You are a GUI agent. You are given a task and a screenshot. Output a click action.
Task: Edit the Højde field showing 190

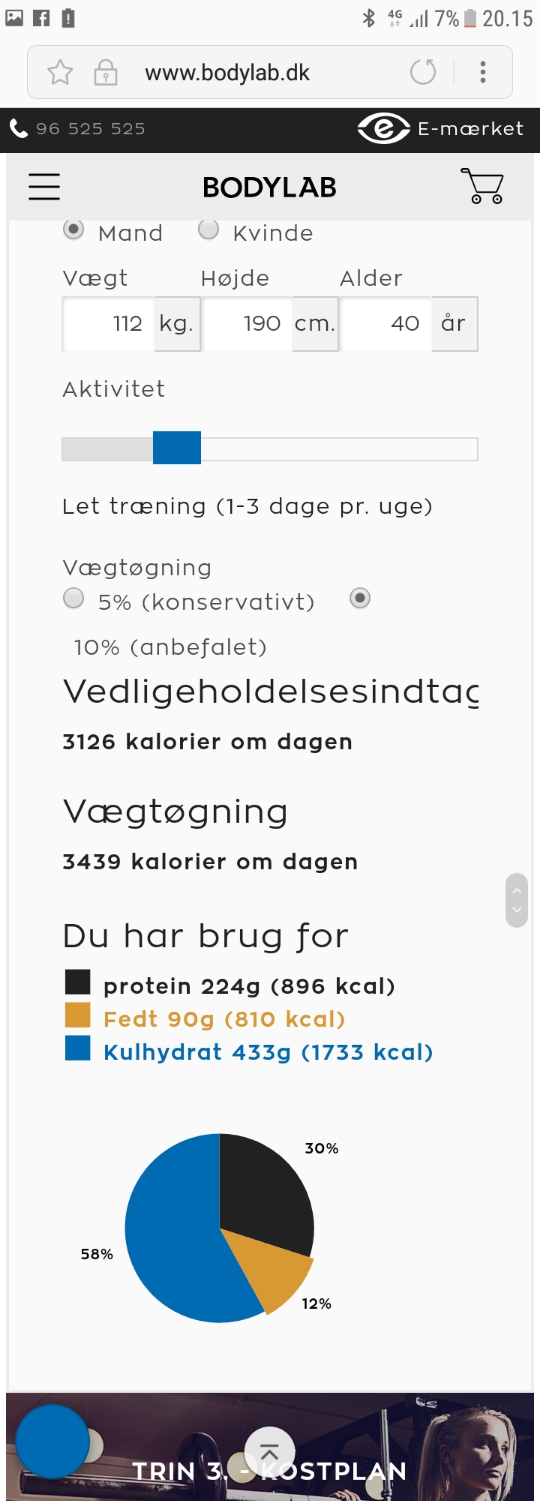click(x=248, y=324)
